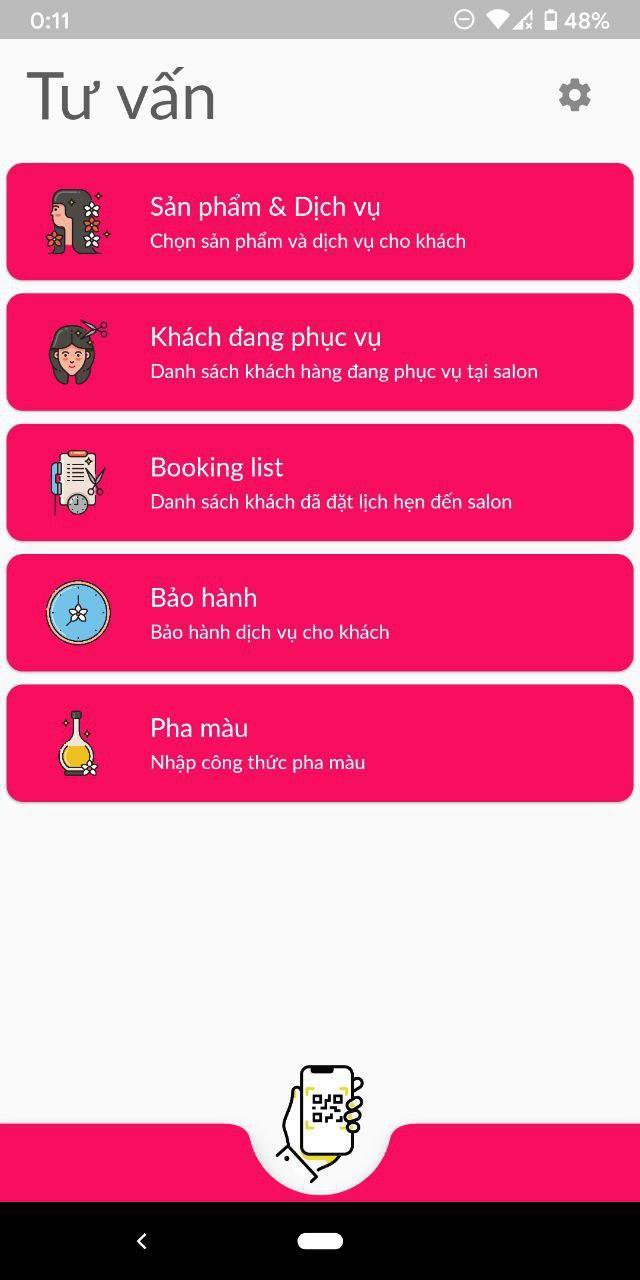Select the Bảo hành card

(x=320, y=612)
